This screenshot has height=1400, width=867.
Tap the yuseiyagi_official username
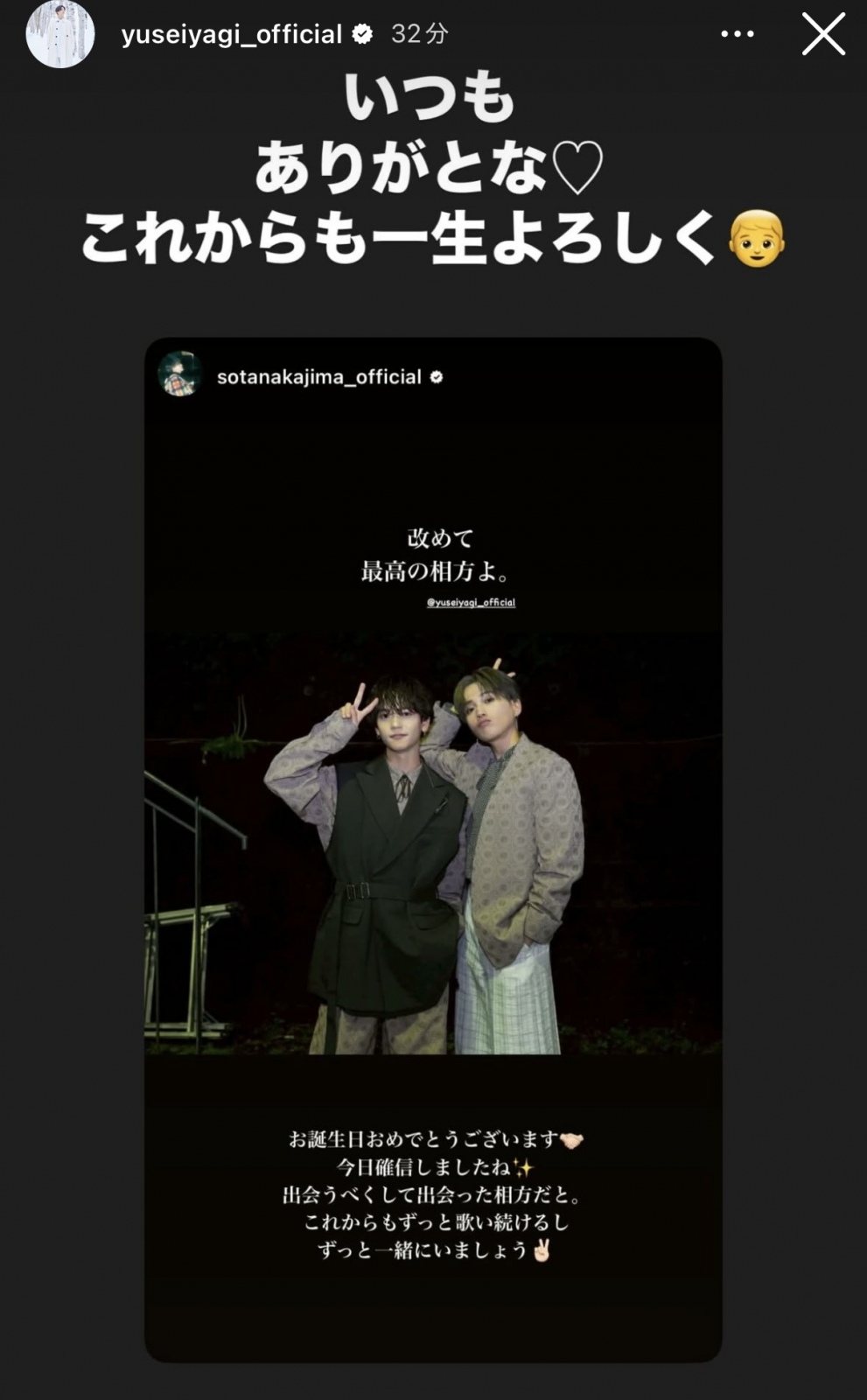point(231,34)
